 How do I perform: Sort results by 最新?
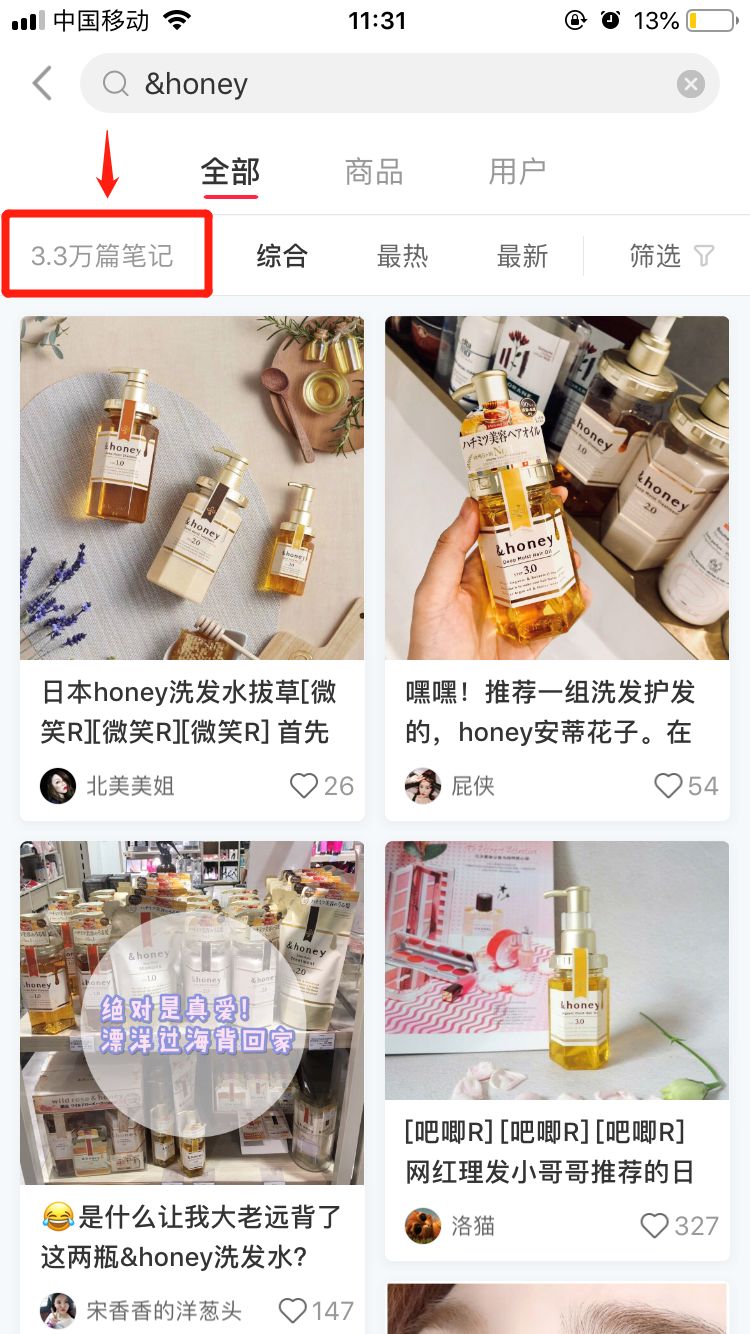tap(522, 257)
